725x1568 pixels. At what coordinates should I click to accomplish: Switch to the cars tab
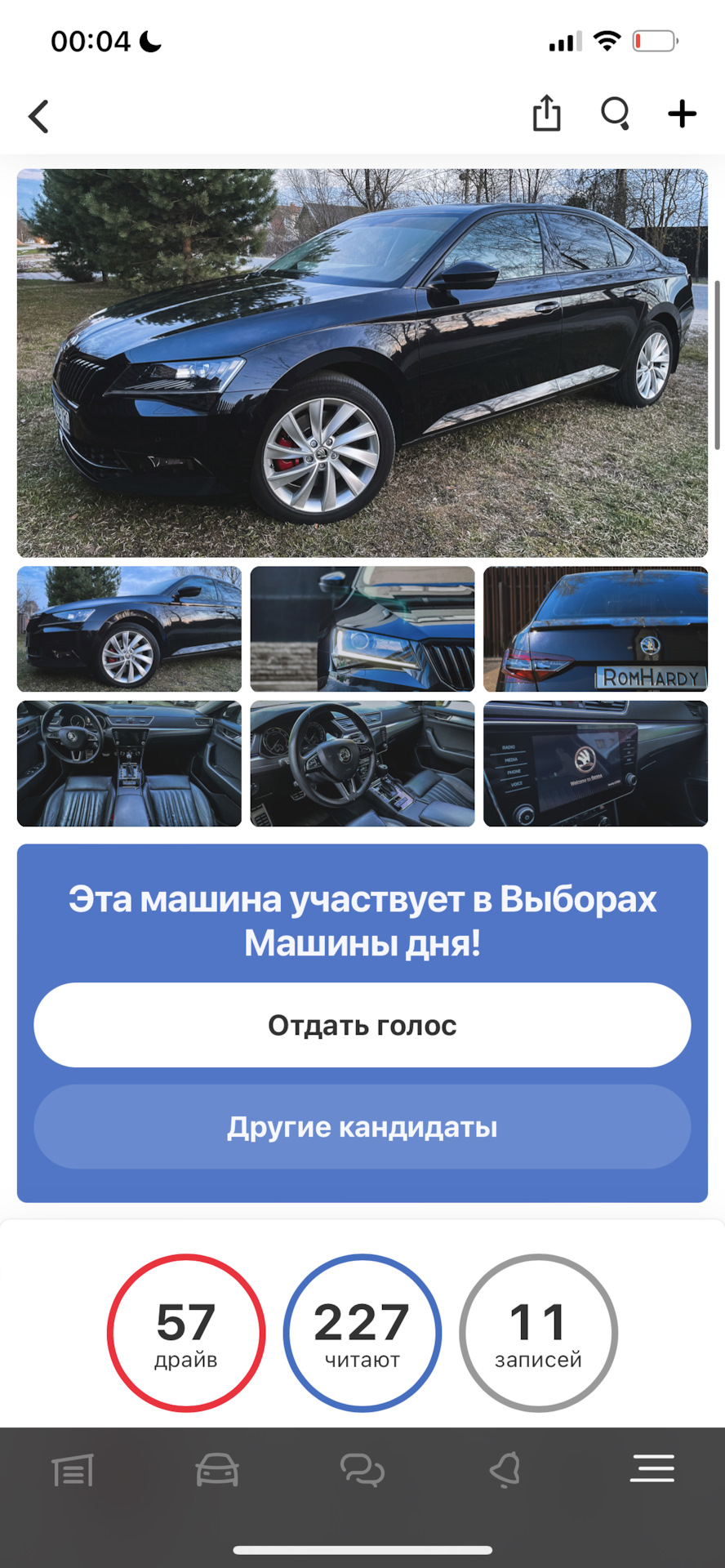click(217, 1470)
